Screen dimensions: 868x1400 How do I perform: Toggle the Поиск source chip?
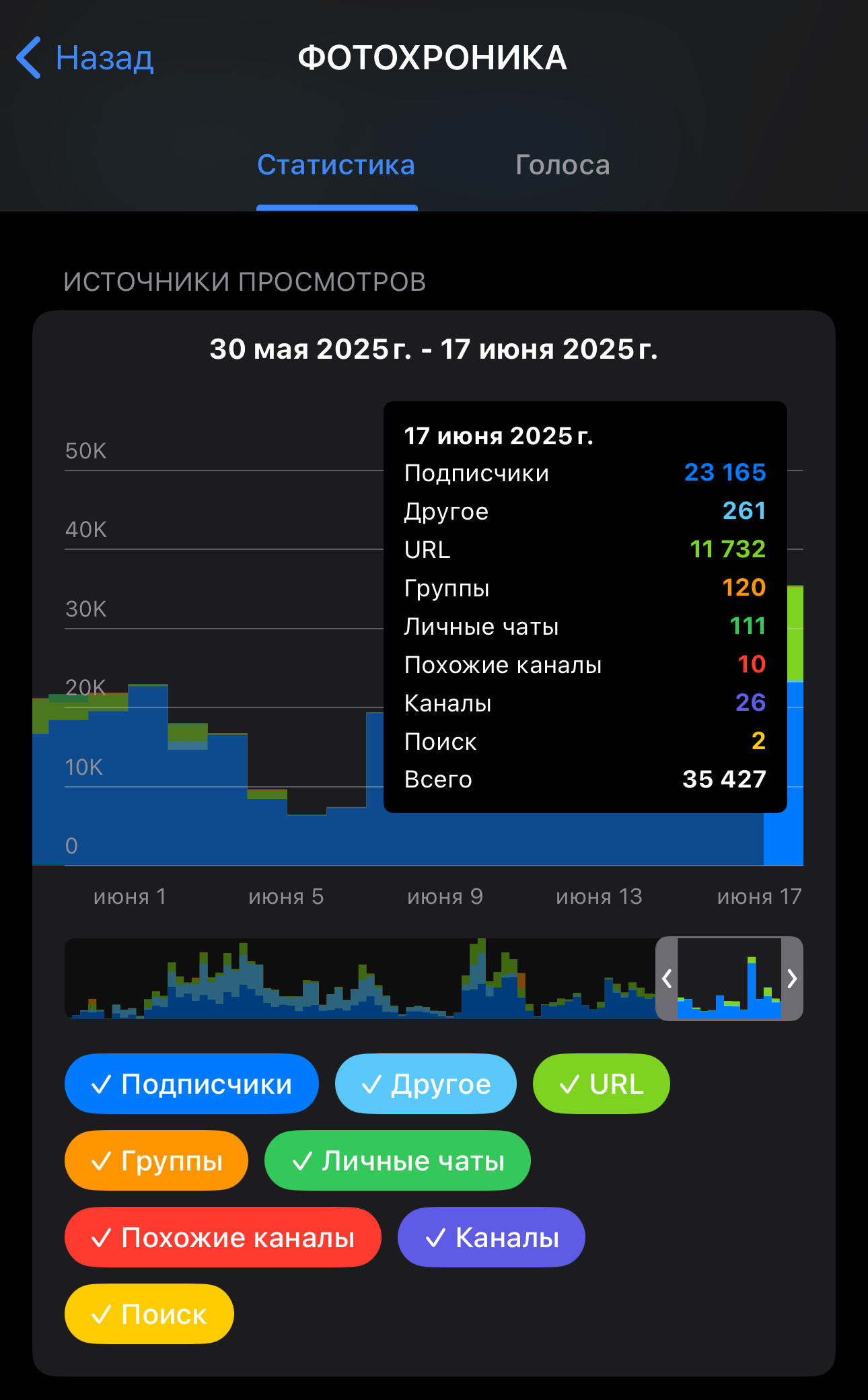coord(149,1314)
